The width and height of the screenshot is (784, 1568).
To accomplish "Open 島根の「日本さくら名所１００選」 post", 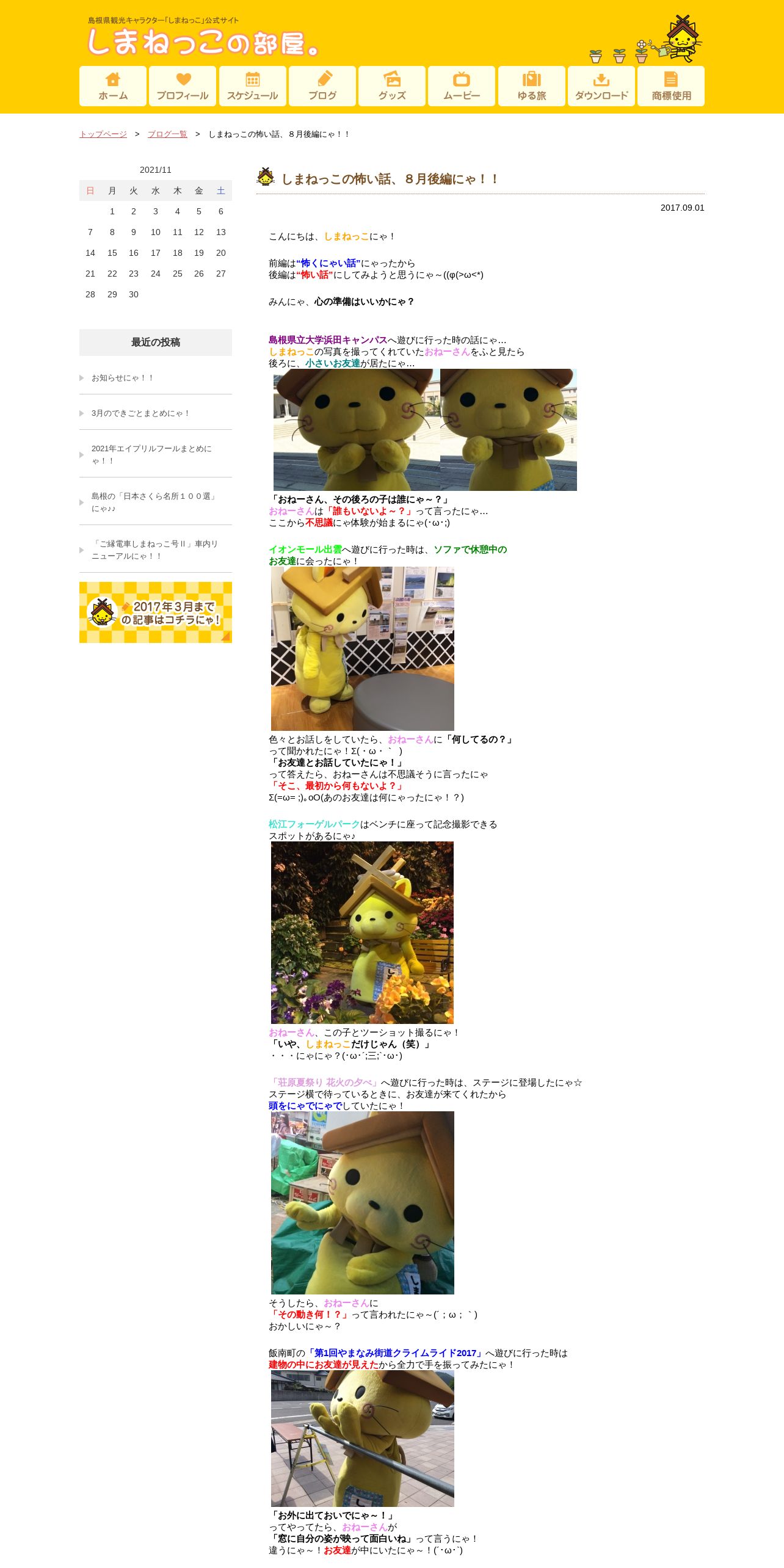I will (156, 503).
